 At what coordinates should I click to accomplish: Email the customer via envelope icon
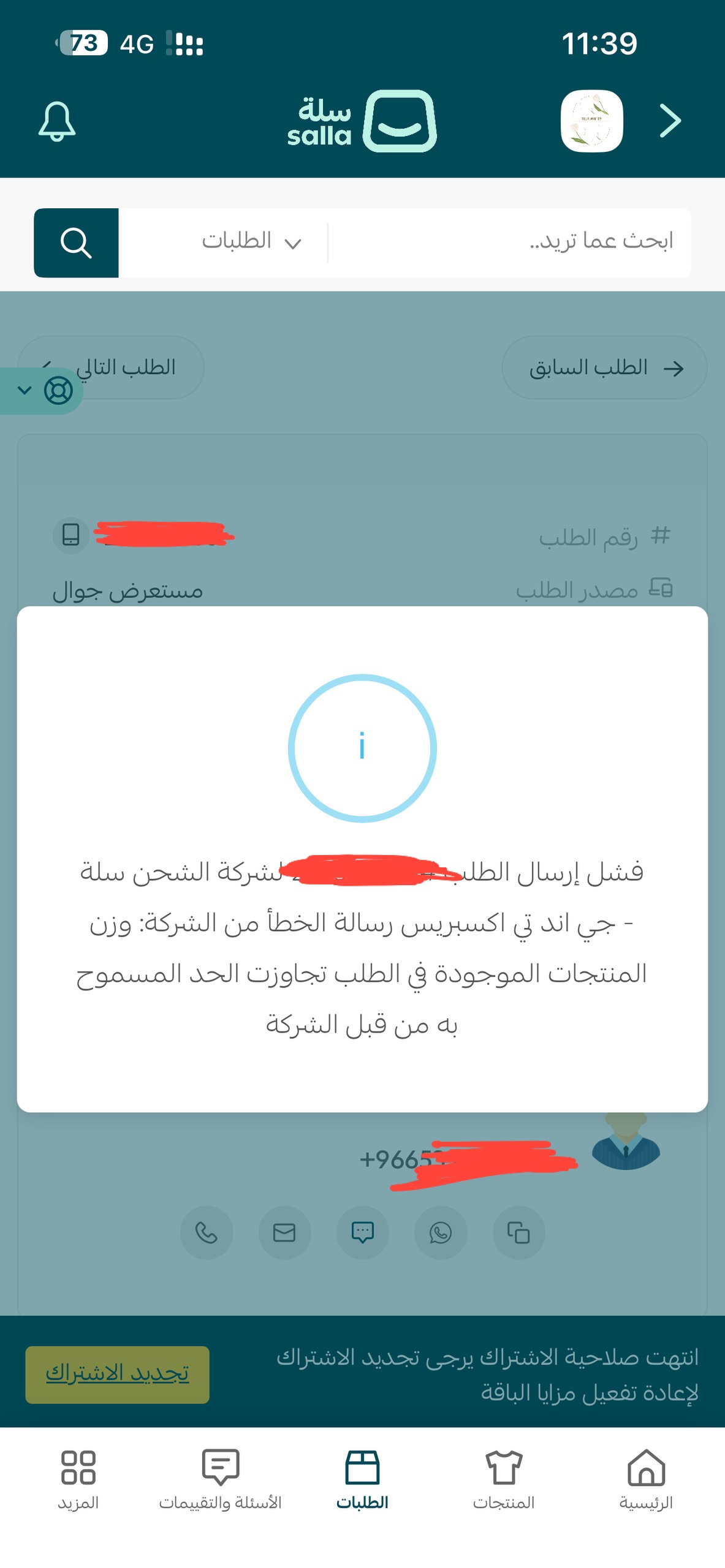pos(284,1232)
